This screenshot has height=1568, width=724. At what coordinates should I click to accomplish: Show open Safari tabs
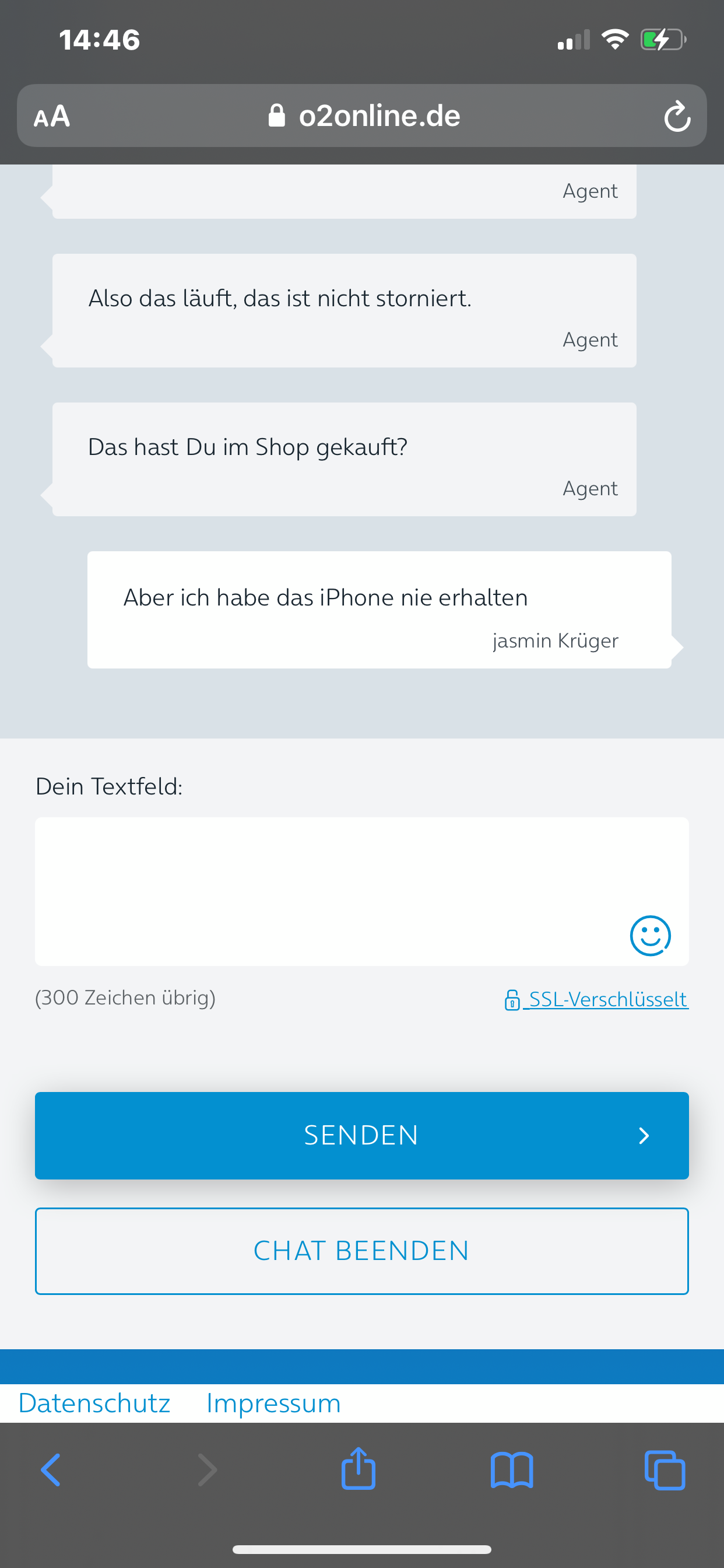pyautogui.click(x=665, y=1470)
